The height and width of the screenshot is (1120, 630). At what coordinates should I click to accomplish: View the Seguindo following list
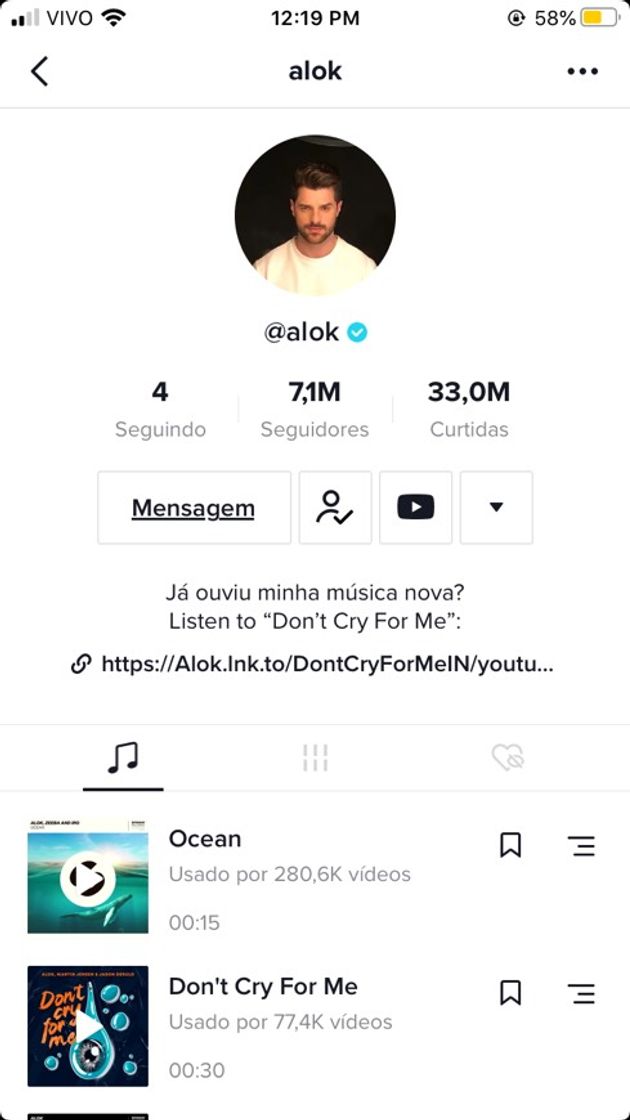160,410
